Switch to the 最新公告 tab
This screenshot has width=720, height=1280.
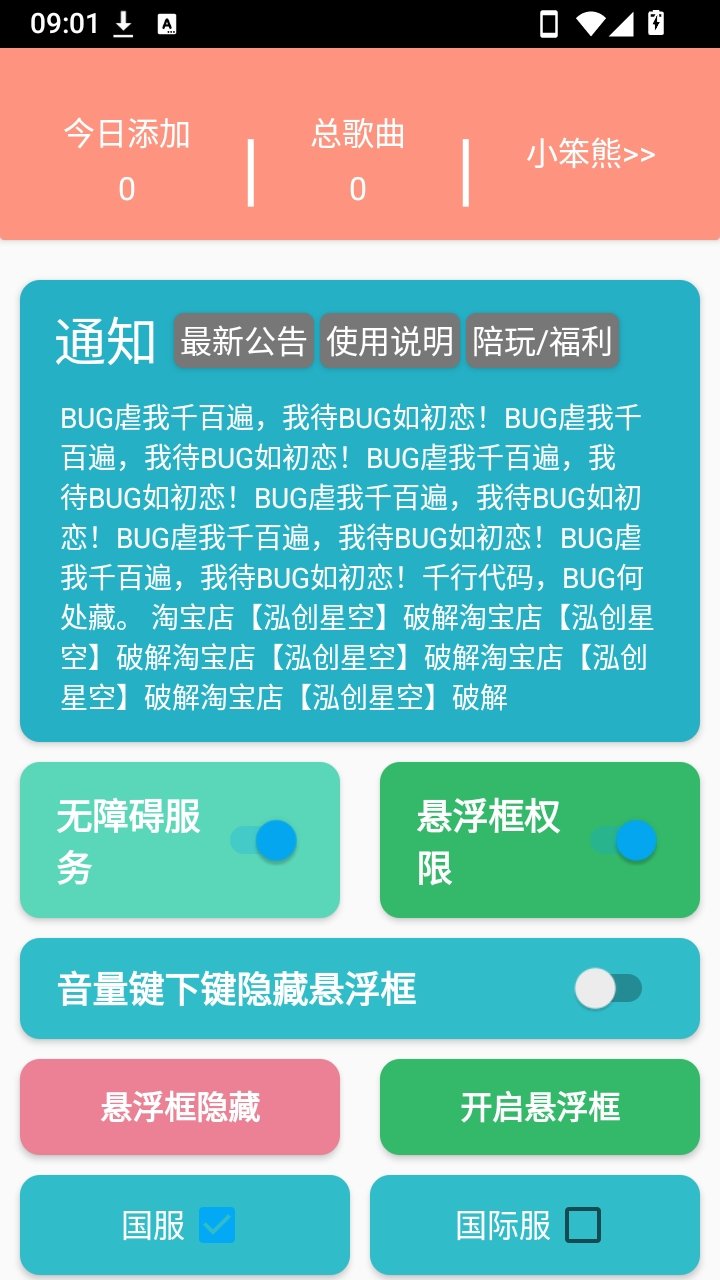244,341
